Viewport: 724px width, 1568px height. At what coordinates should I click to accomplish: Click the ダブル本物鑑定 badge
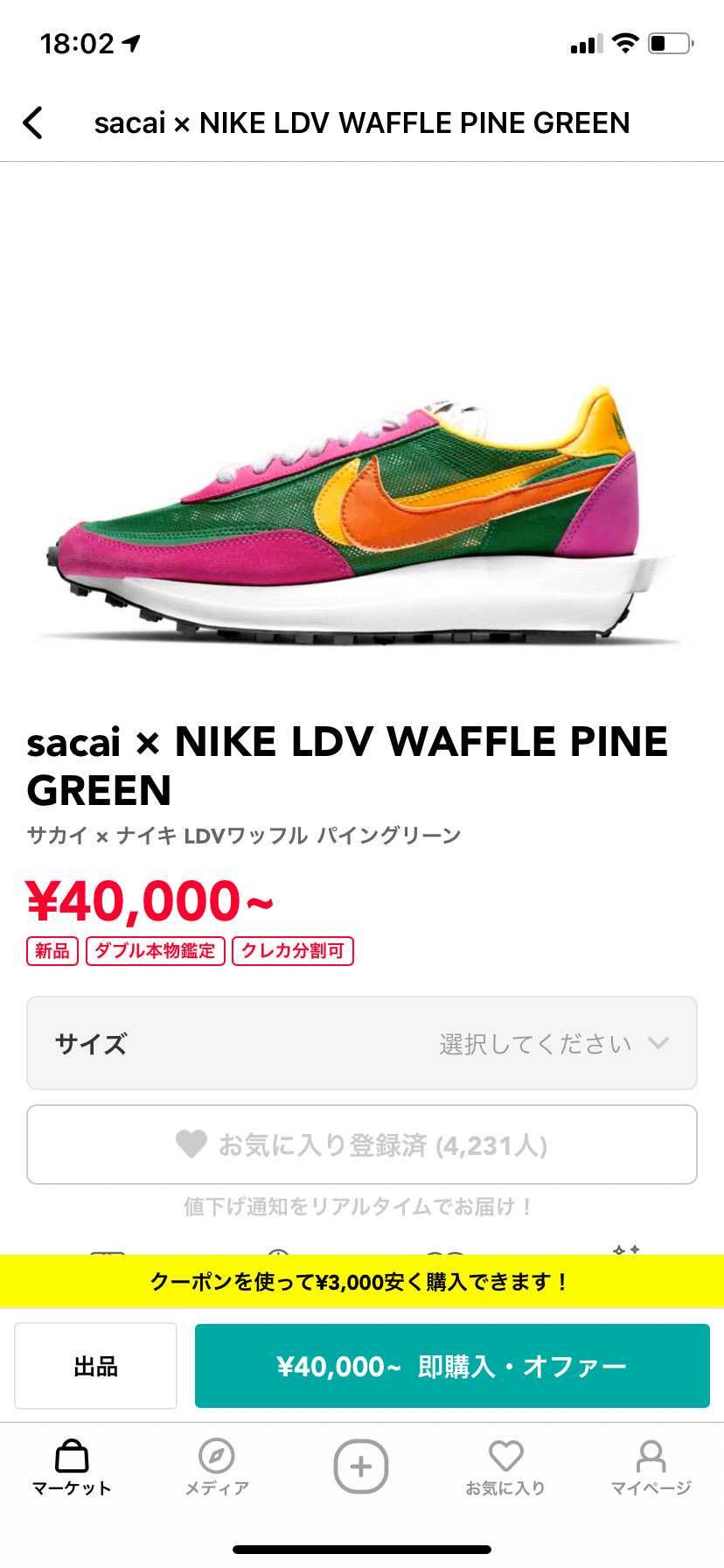pyautogui.click(x=155, y=950)
